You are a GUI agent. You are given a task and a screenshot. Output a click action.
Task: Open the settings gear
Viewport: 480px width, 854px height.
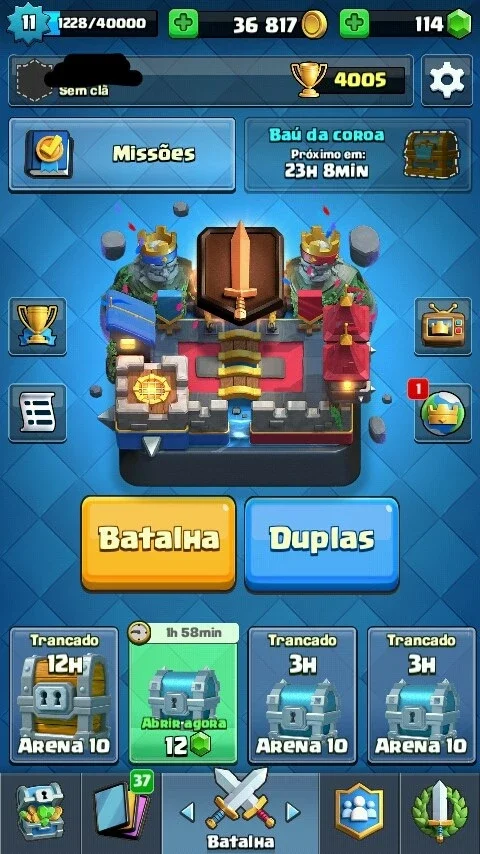(x=446, y=81)
